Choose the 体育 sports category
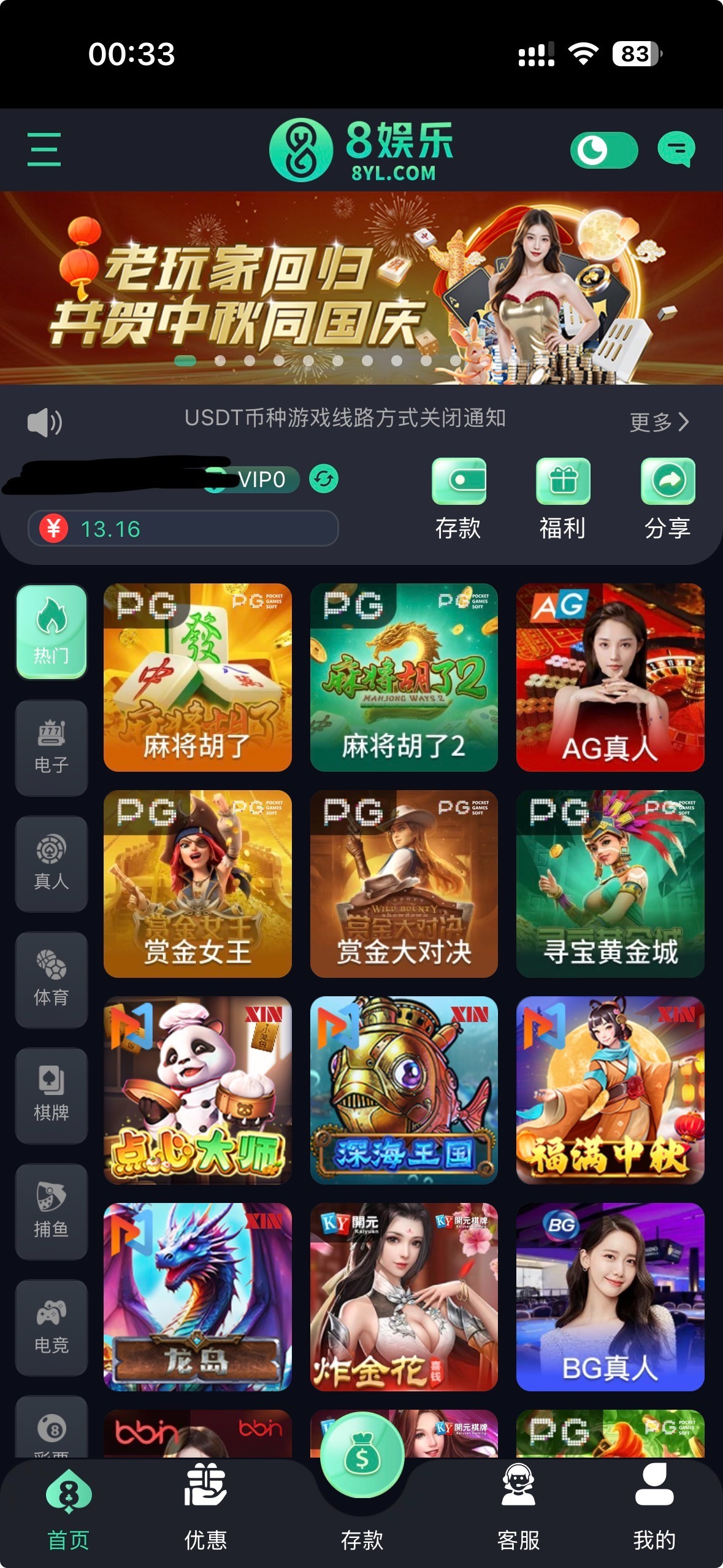 52,980
